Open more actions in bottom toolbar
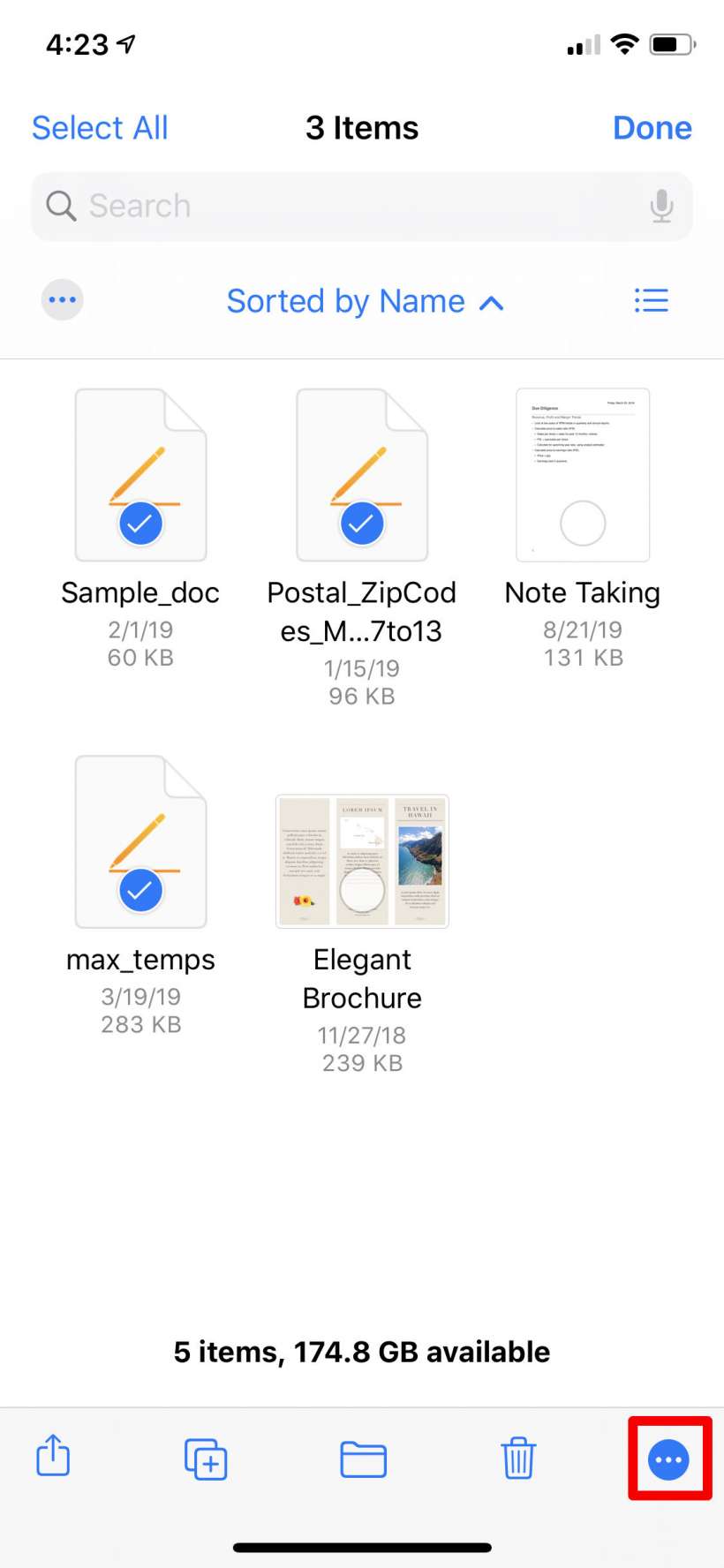724x1568 pixels. coord(668,1459)
